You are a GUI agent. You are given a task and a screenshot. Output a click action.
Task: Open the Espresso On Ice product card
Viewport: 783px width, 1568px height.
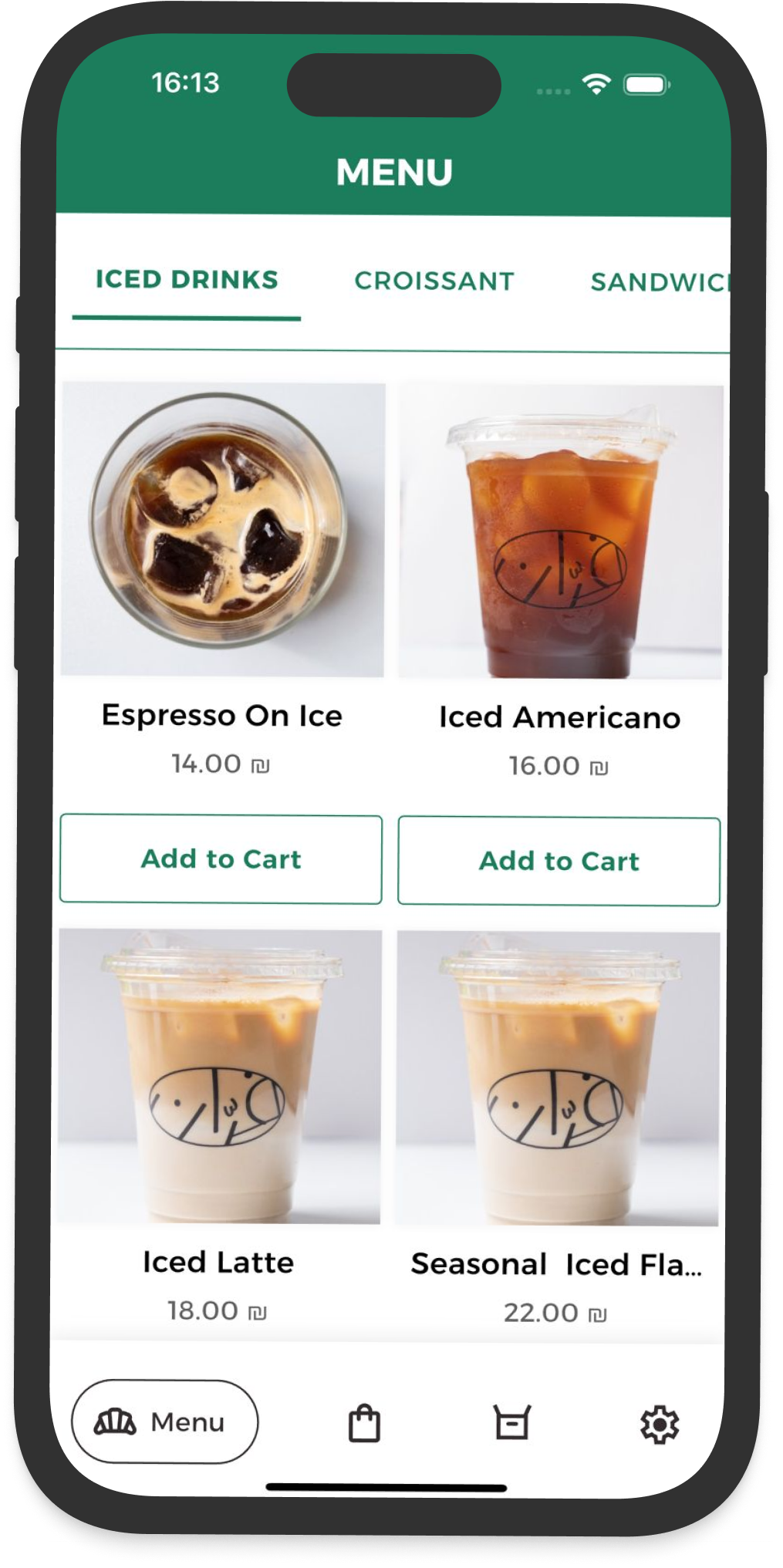pos(222,531)
